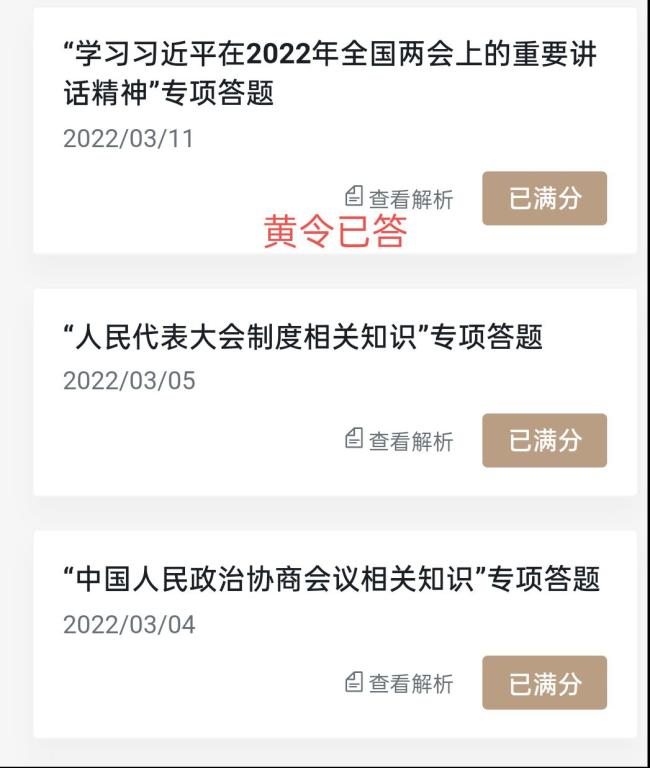Open 查看解析 for 人民代表大会制度 quiz
650x768 pixels.
click(x=400, y=441)
